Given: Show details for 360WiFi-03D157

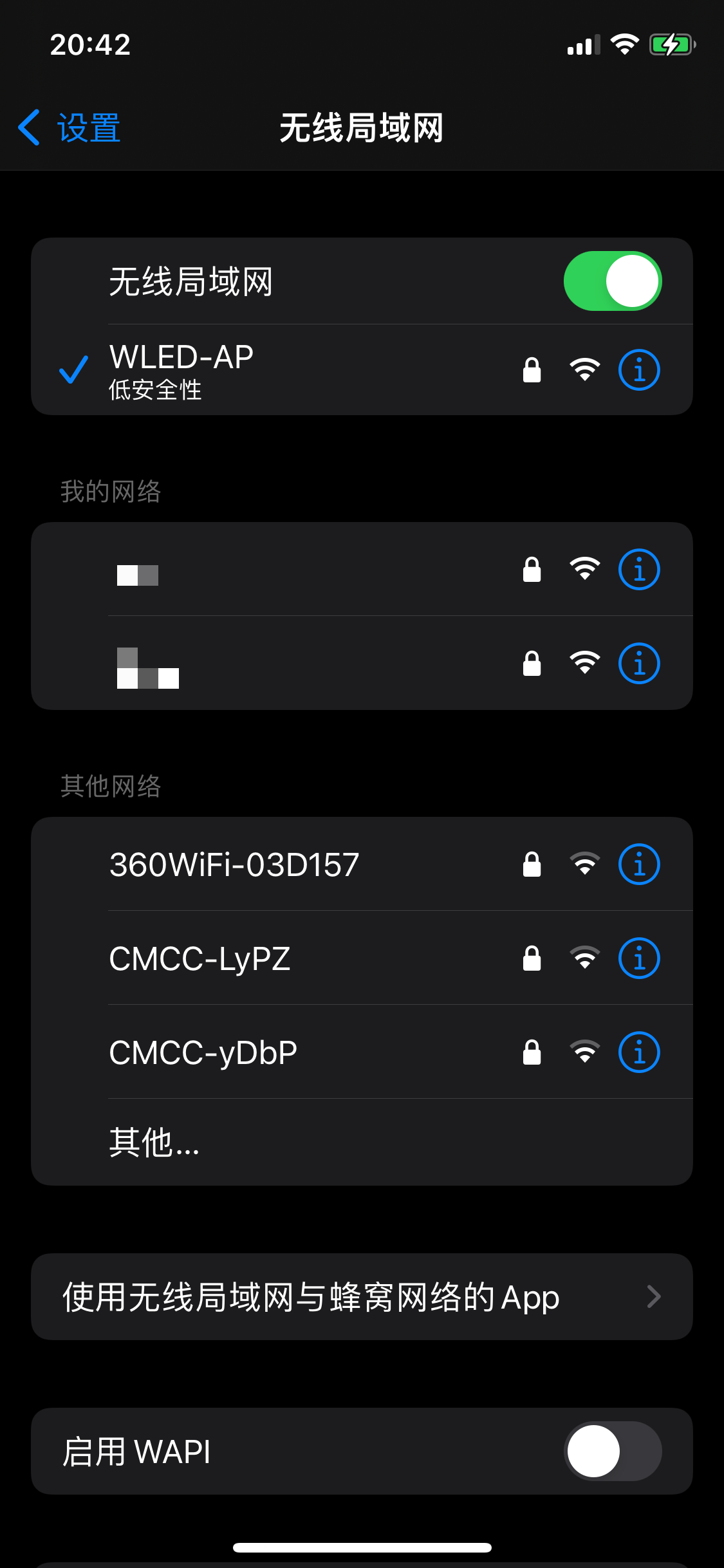Looking at the screenshot, I should click(638, 864).
